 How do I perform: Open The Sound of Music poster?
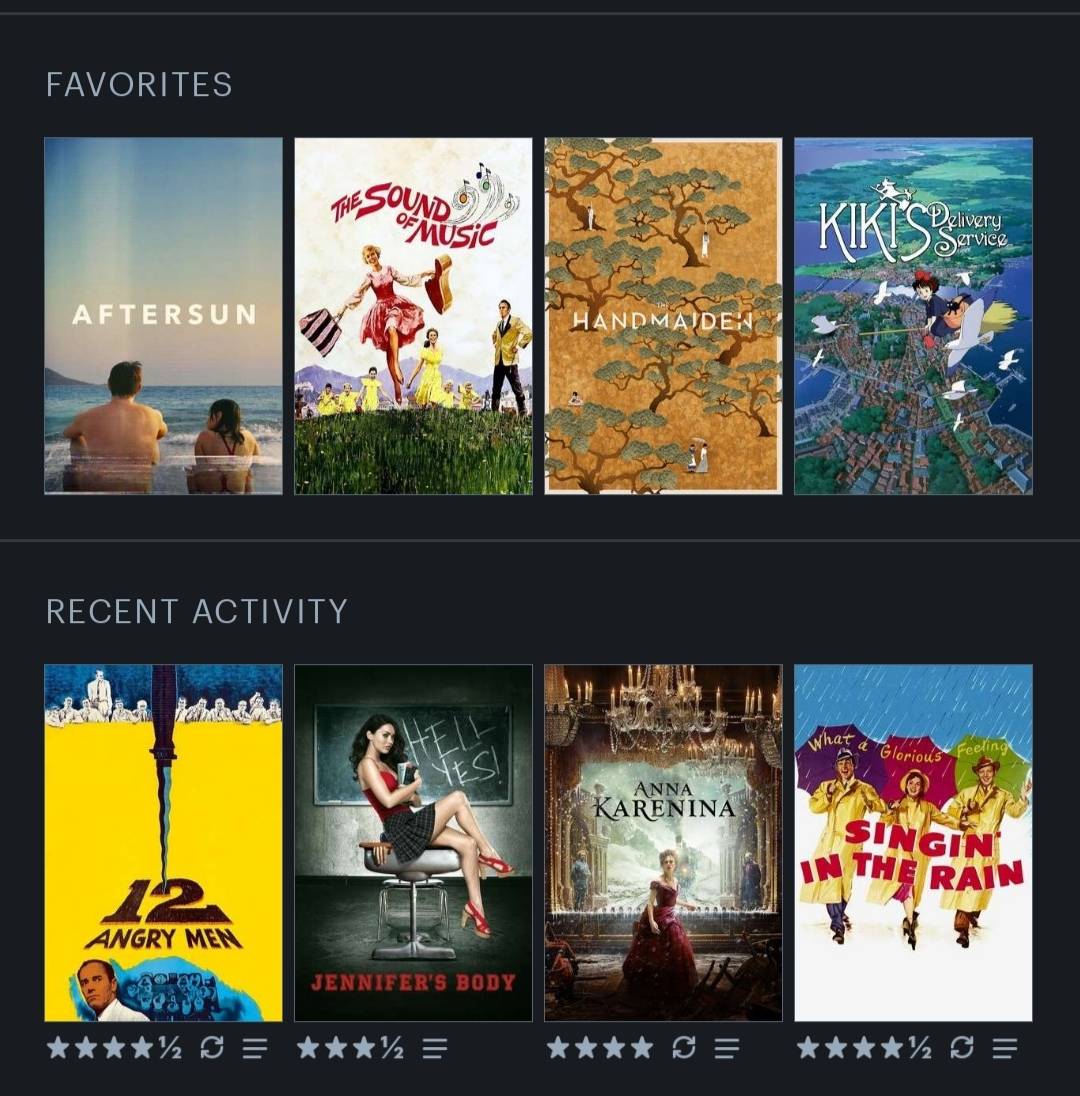point(413,316)
